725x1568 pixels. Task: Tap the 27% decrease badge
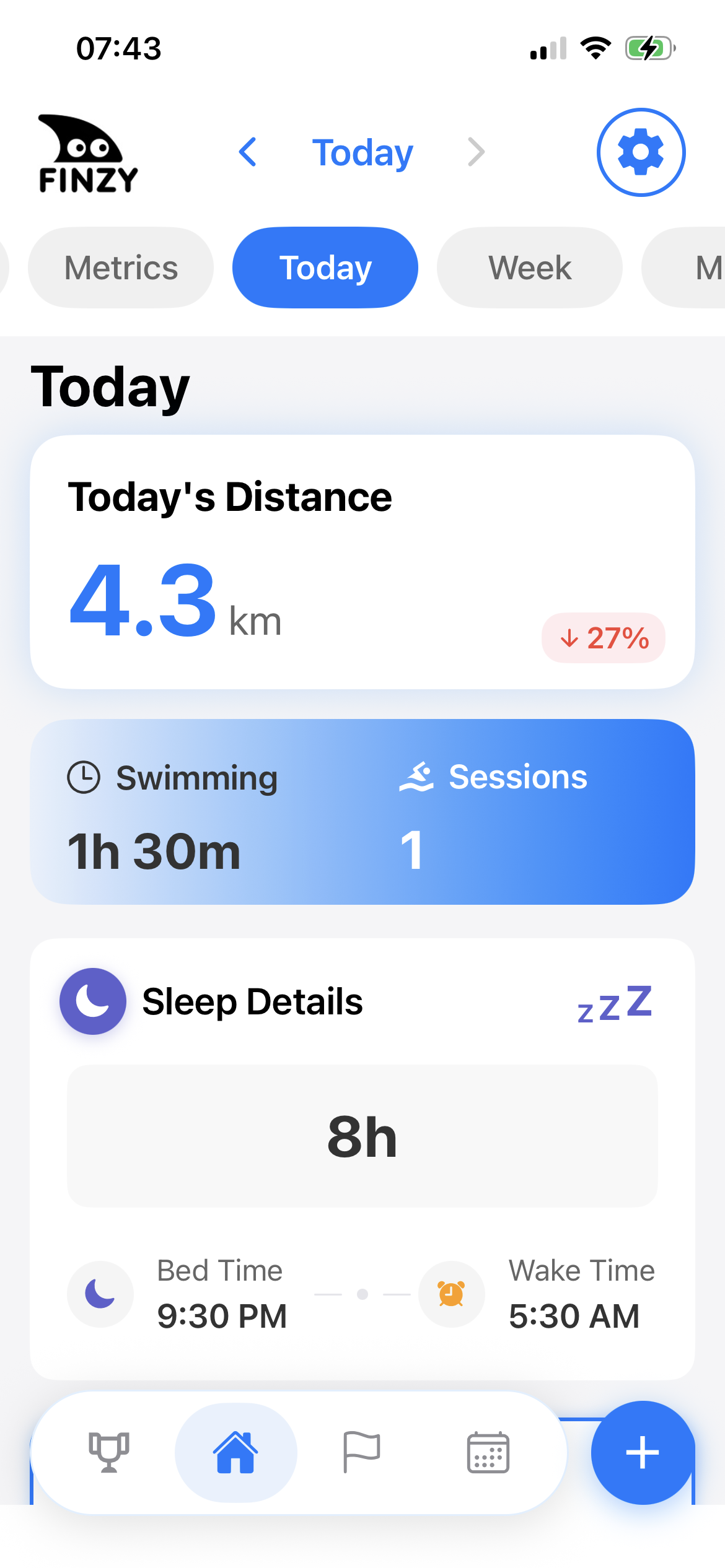(603, 637)
